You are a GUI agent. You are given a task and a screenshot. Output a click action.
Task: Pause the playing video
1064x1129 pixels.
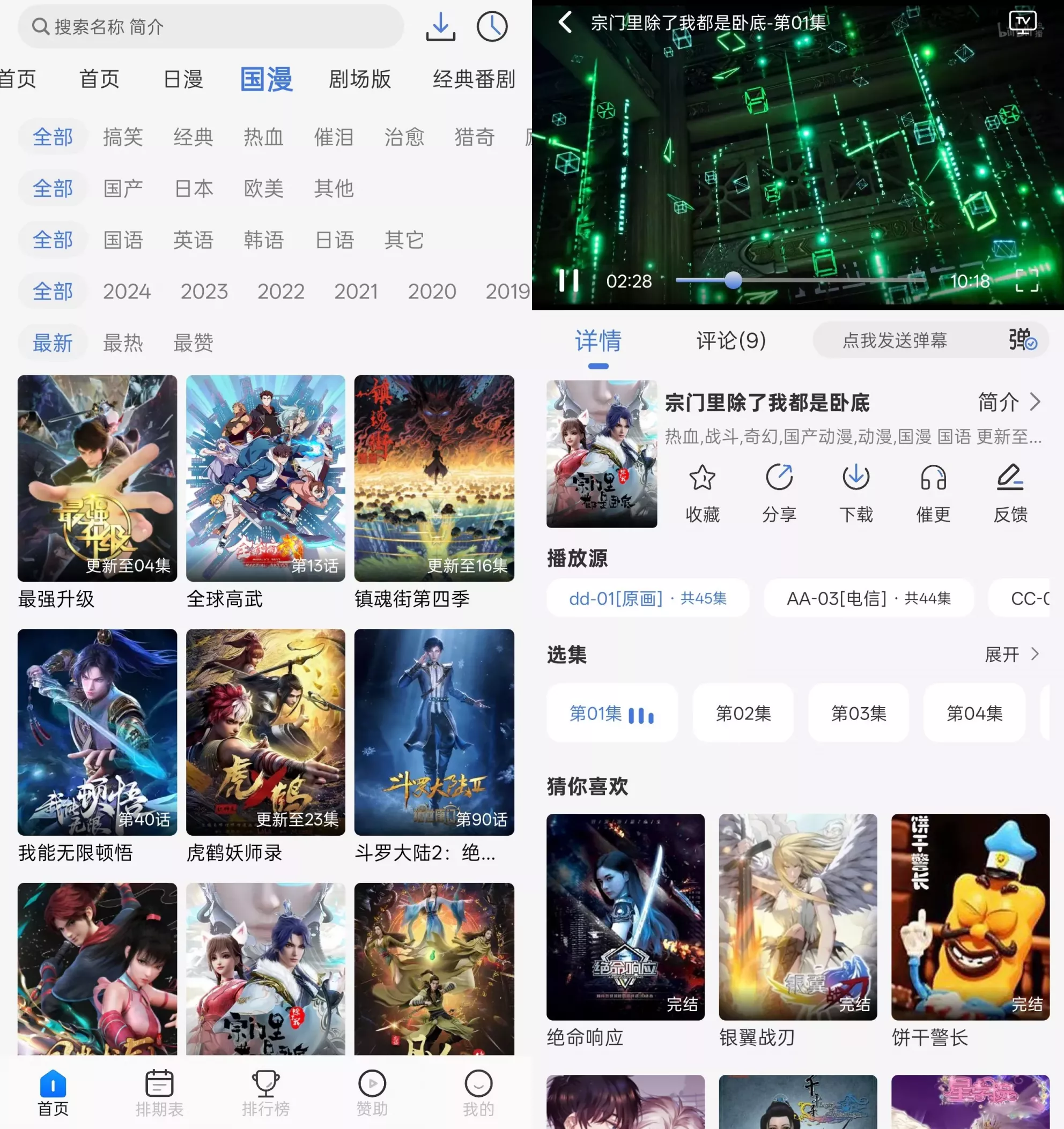click(x=568, y=280)
